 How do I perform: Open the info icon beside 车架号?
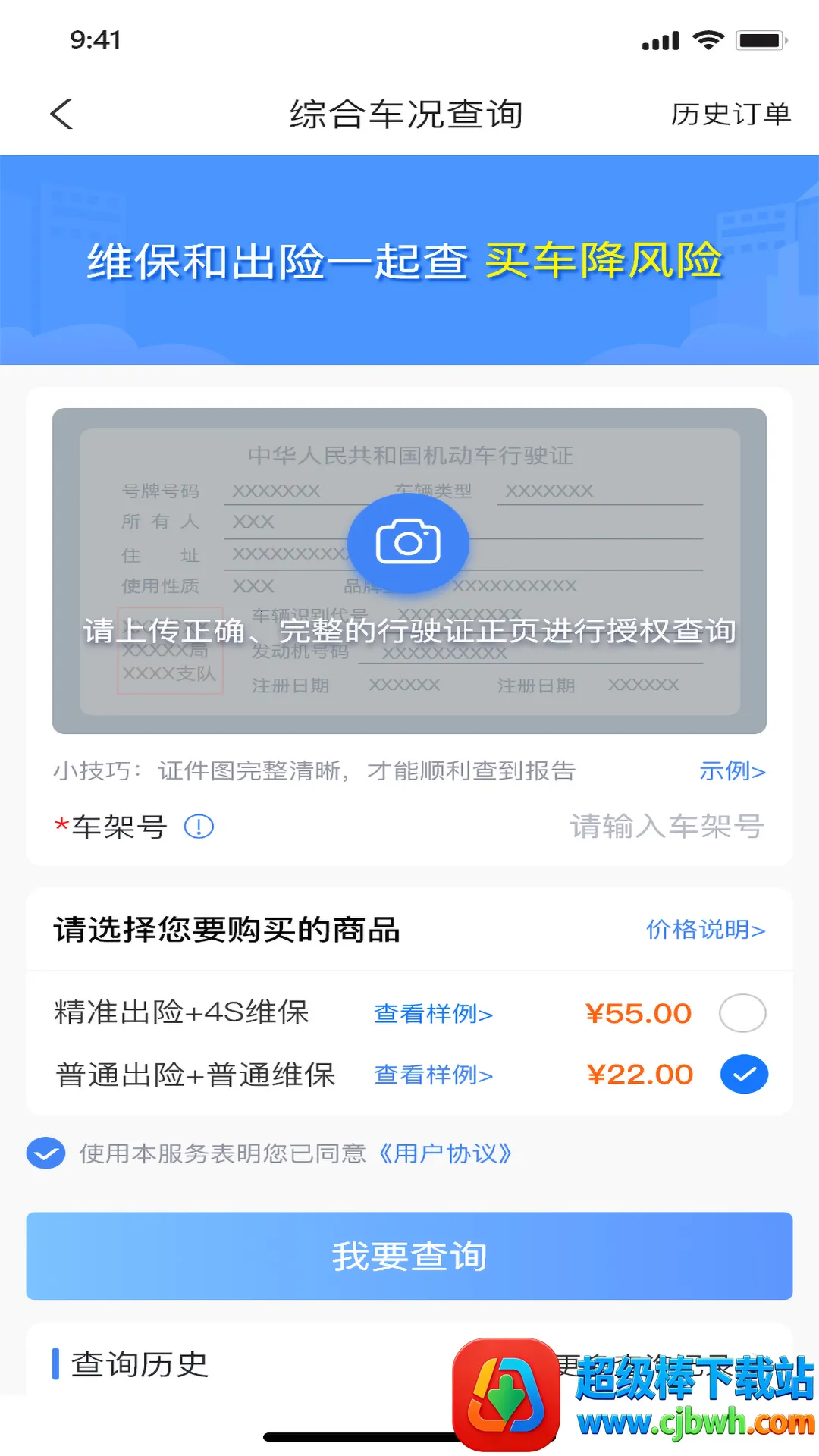[x=199, y=827]
